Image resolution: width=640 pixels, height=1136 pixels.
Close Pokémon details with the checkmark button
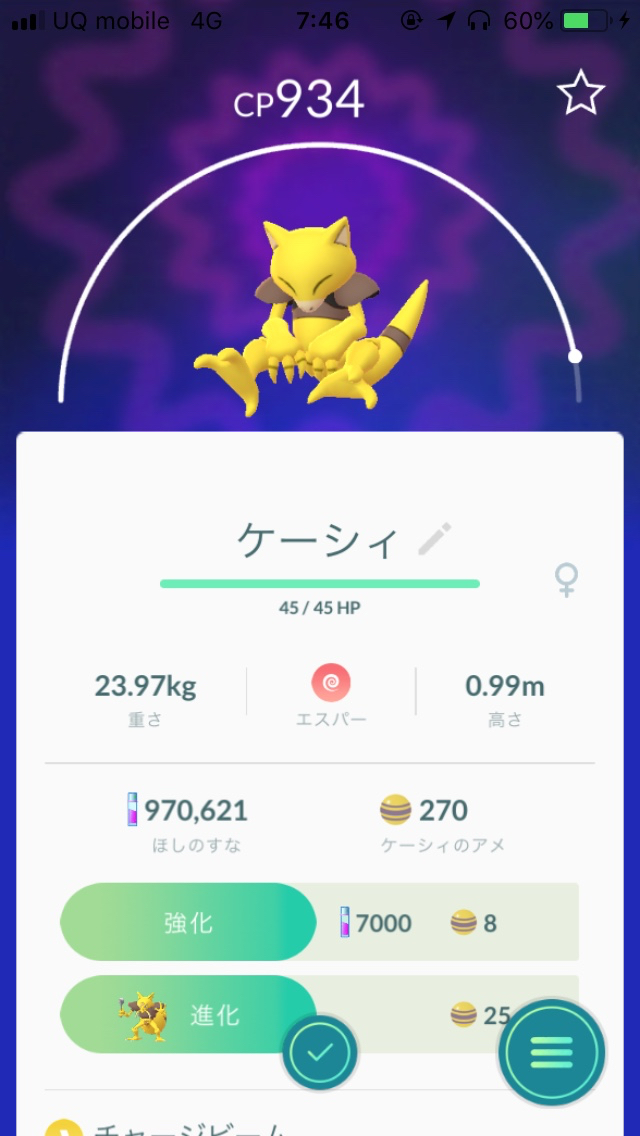(x=320, y=1052)
